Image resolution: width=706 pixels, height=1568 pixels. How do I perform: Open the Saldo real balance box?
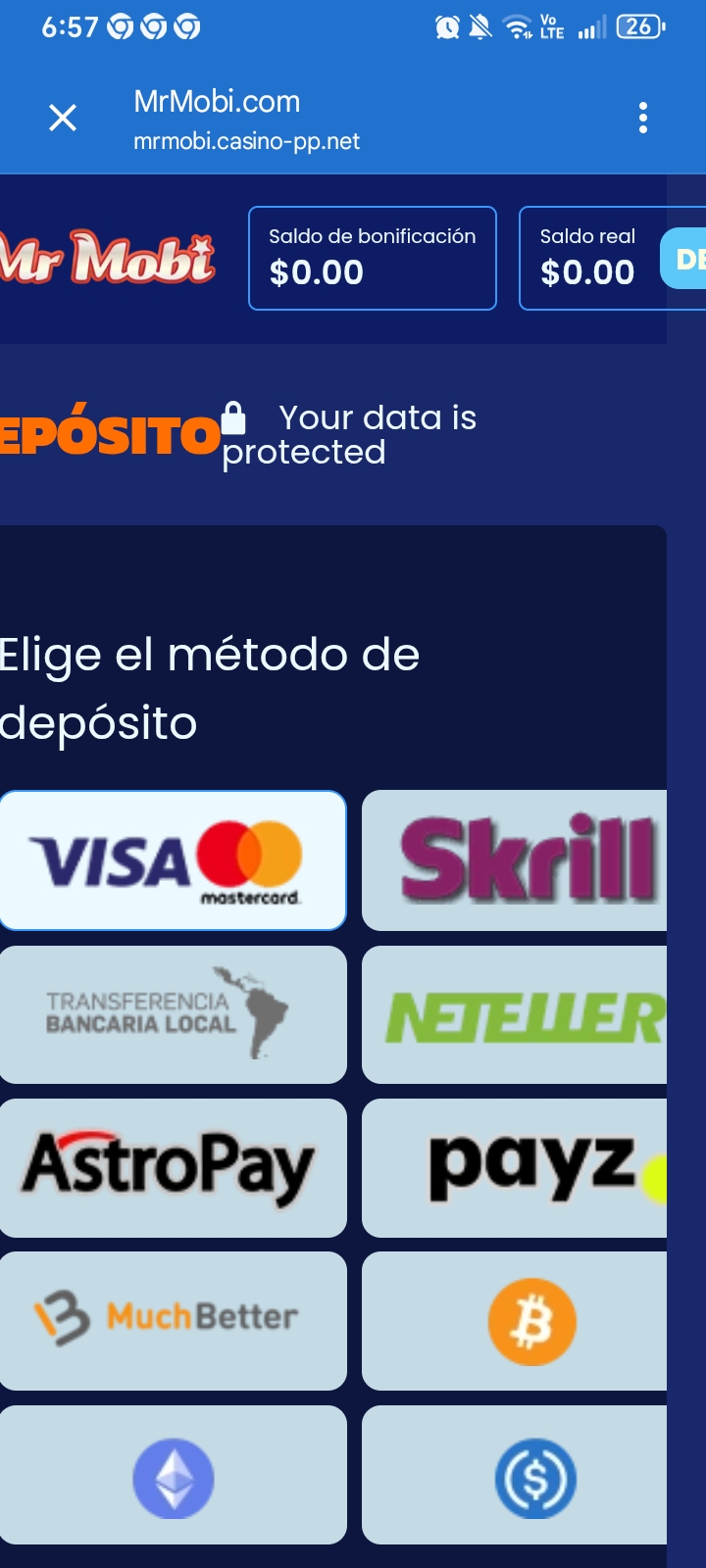pyautogui.click(x=588, y=258)
